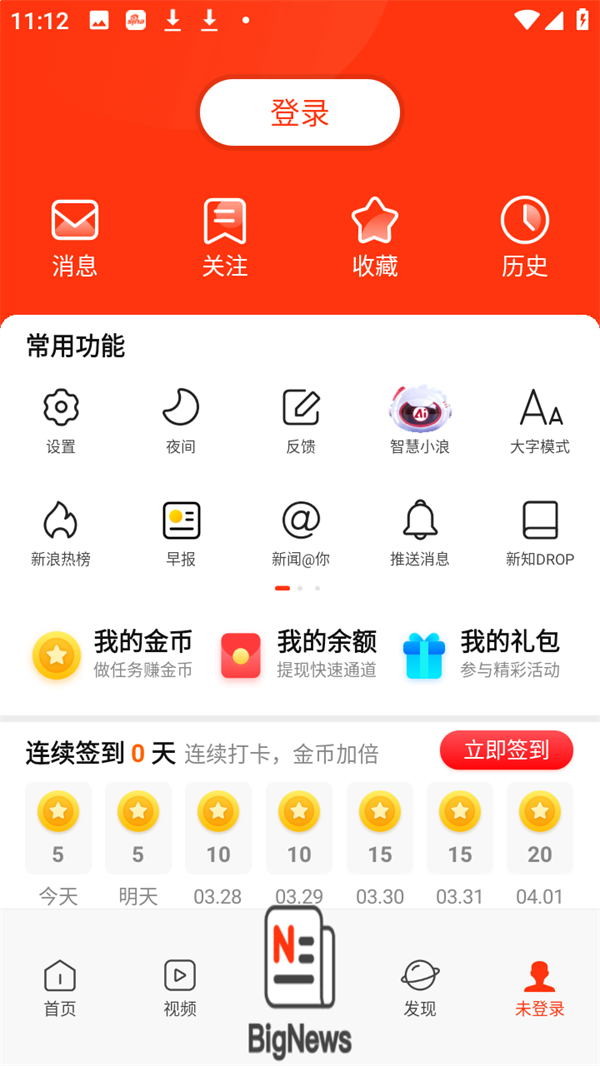Tap the 登录 login button
The image size is (600, 1066).
(x=300, y=113)
